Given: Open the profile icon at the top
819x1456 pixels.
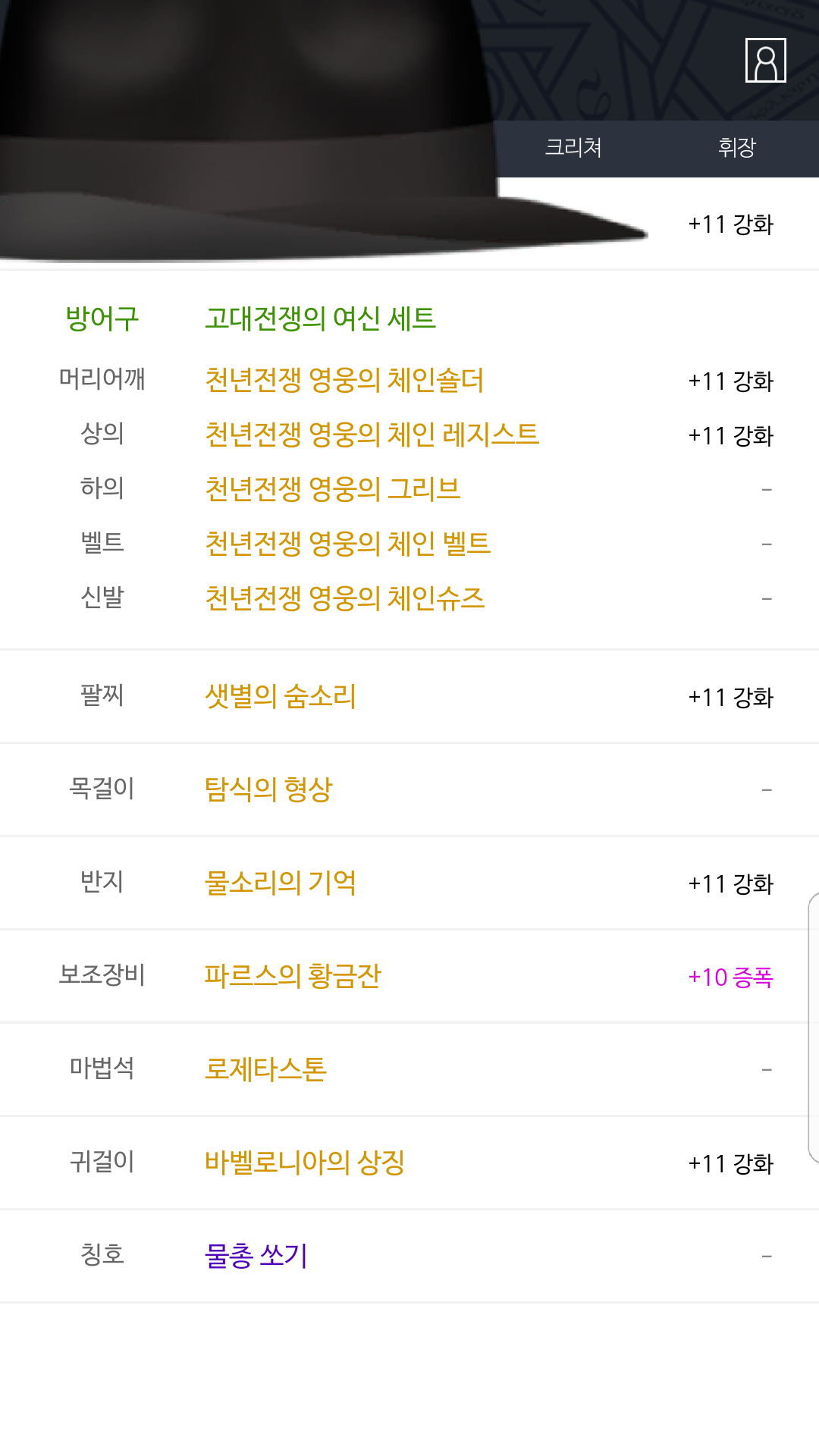Looking at the screenshot, I should (765, 60).
